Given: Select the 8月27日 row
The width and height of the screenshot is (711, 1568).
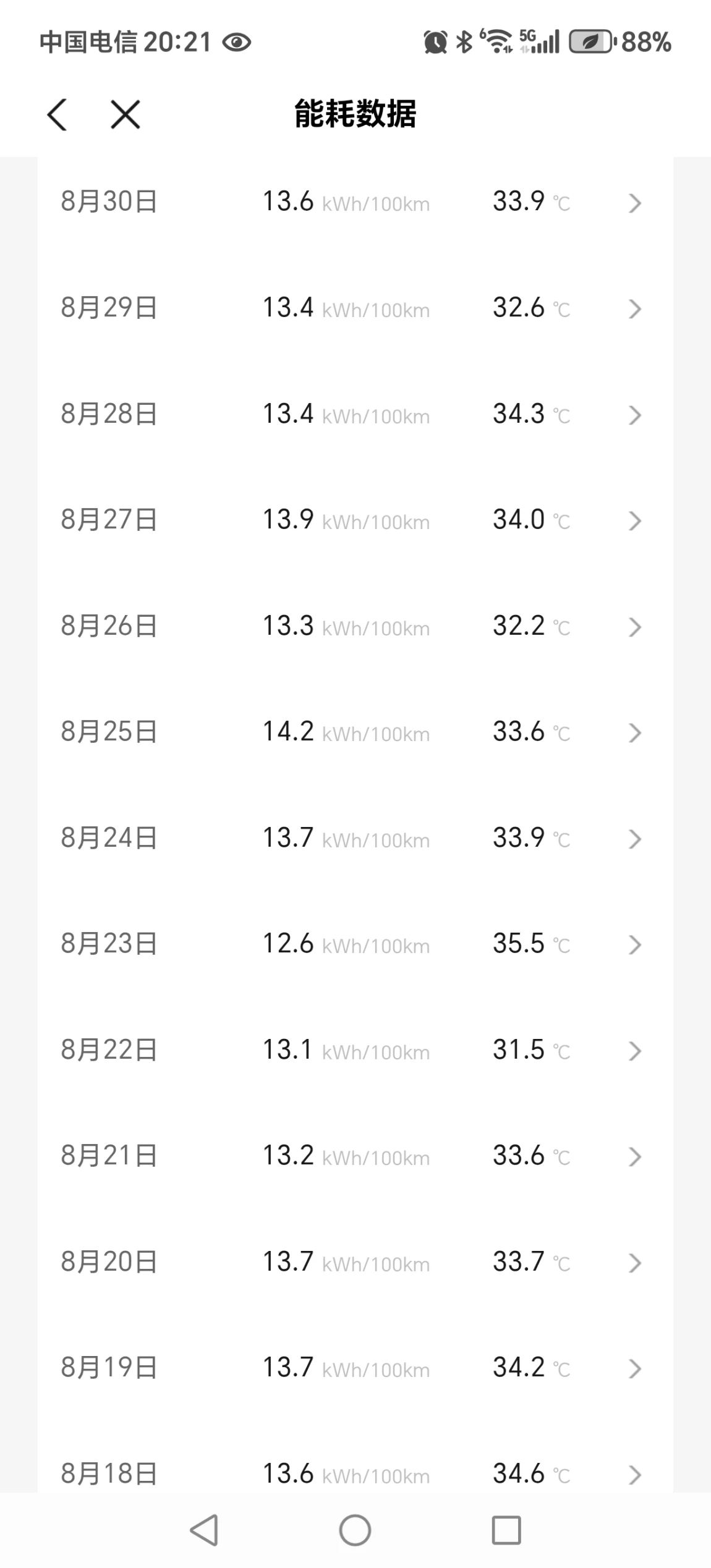Looking at the screenshot, I should (355, 520).
